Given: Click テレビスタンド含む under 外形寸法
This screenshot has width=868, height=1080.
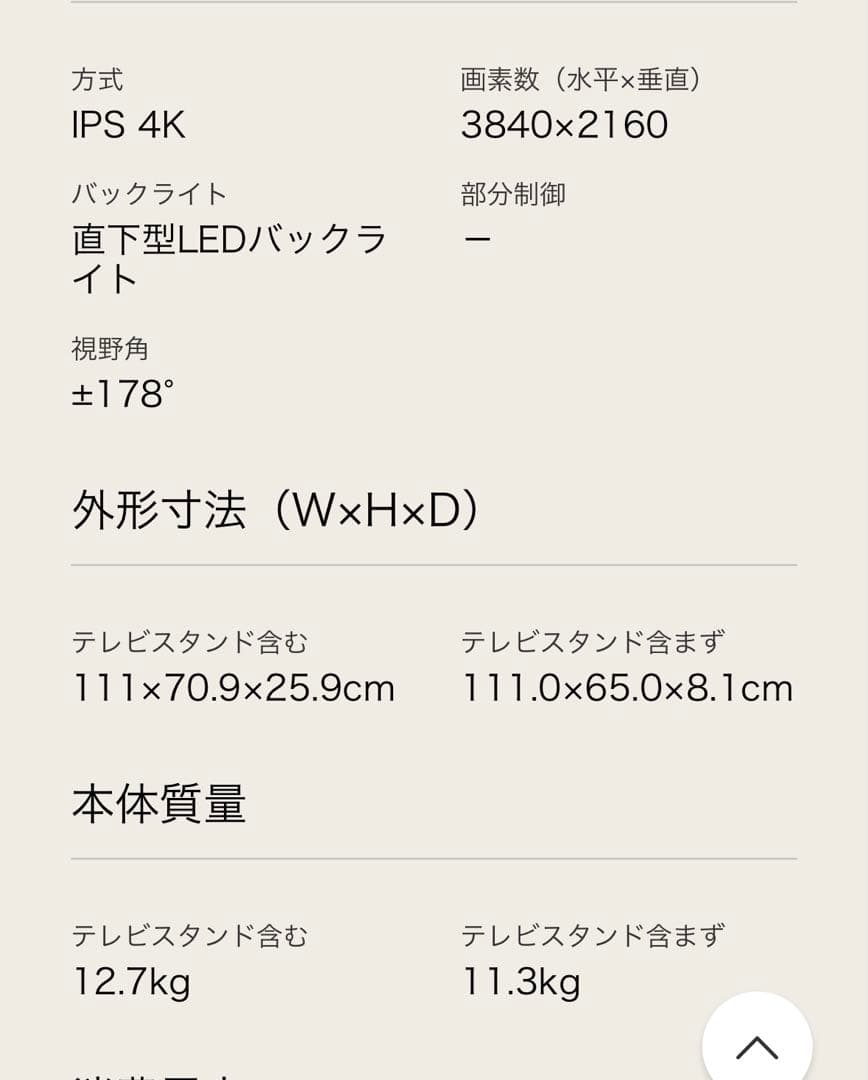Looking at the screenshot, I should pos(192,641).
